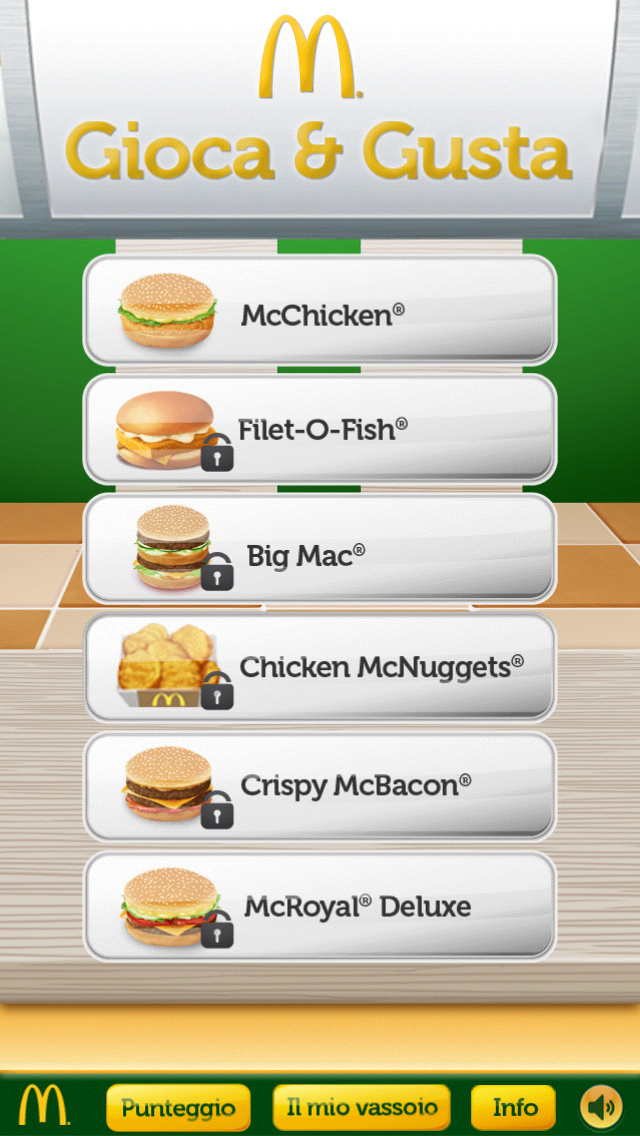This screenshot has height=1136, width=640.
Task: Choose the Big Mac level
Action: pyautogui.click(x=319, y=549)
